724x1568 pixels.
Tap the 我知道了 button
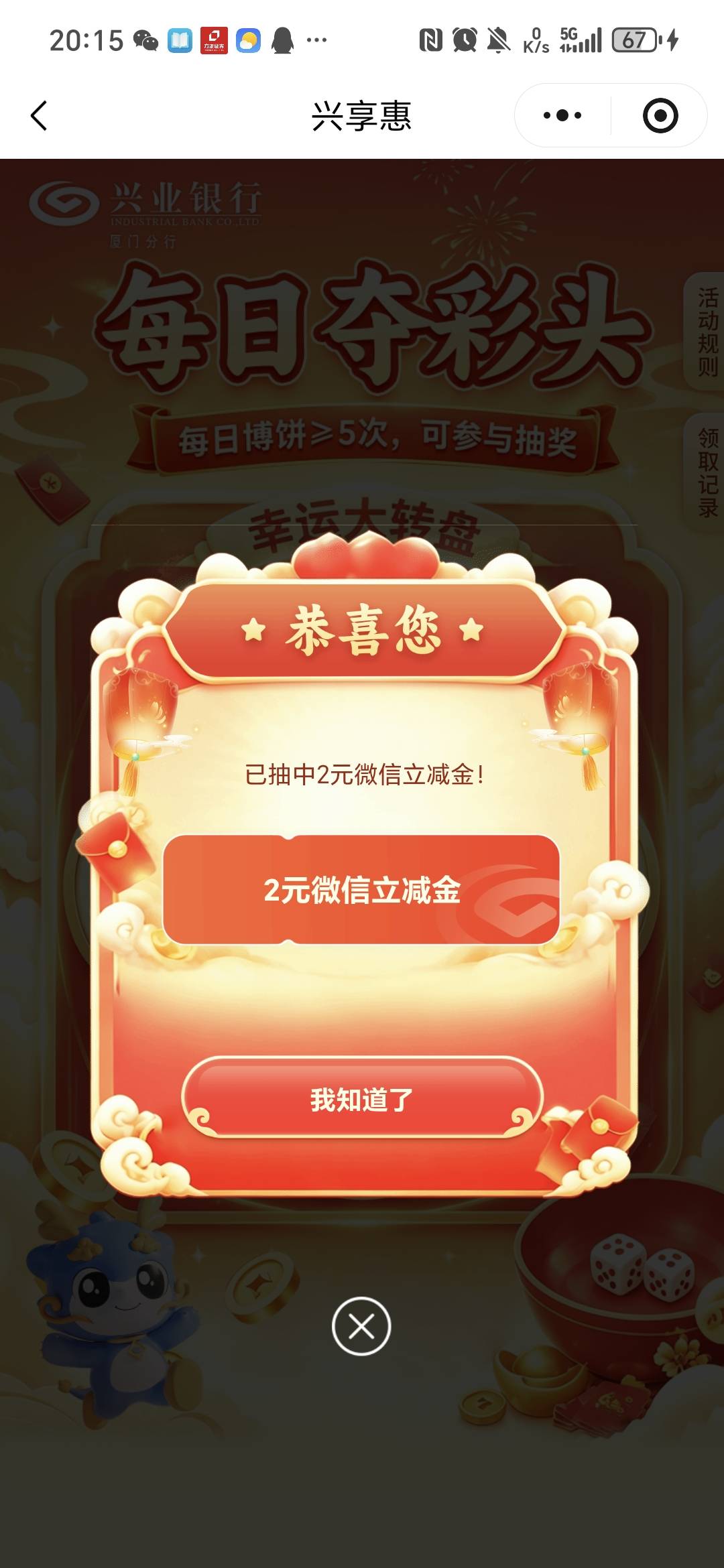362,1099
